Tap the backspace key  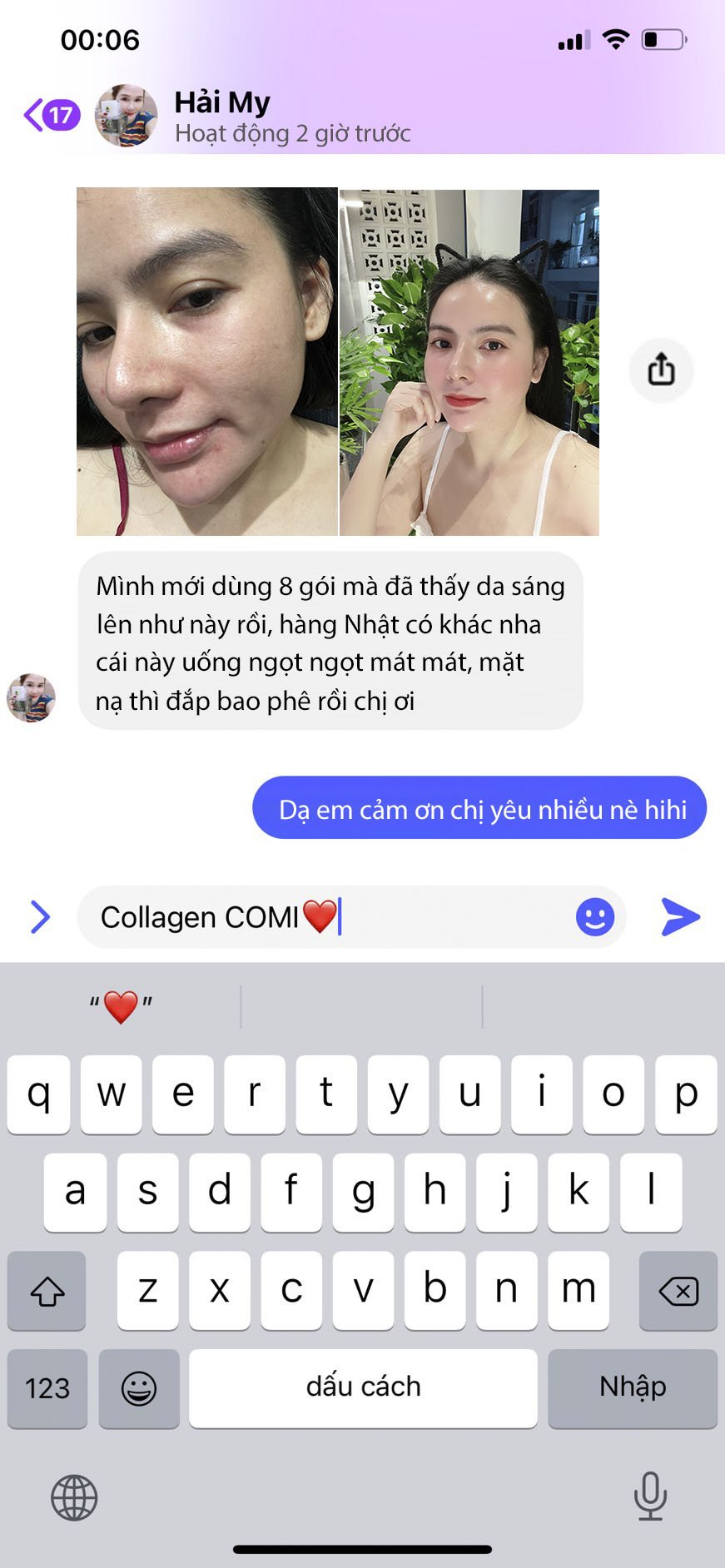coord(678,1291)
